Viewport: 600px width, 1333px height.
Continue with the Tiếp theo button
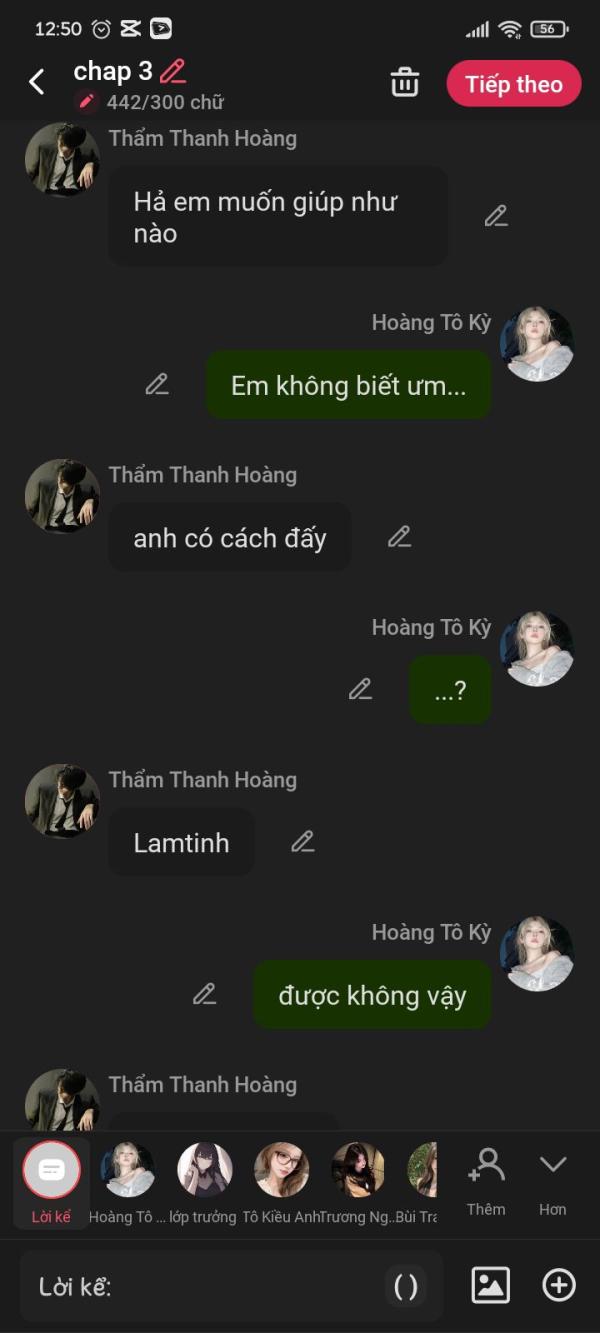pos(514,84)
